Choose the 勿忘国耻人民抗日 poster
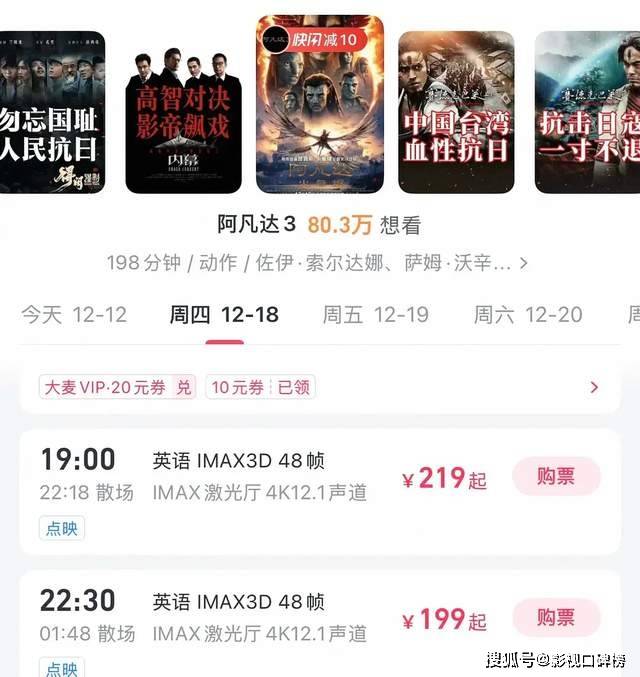Viewport: 640px width, 677px height. 52,112
